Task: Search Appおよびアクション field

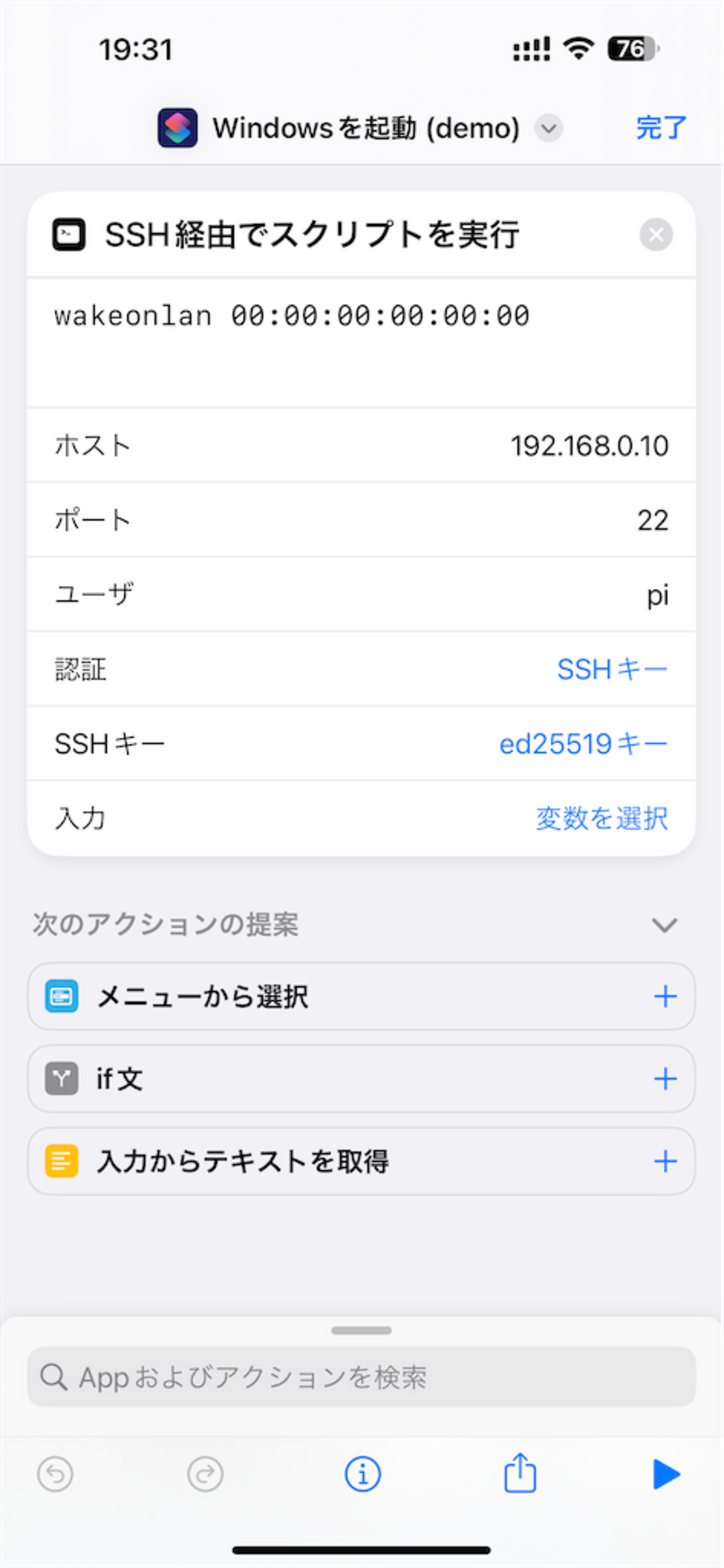Action: 361,1377
